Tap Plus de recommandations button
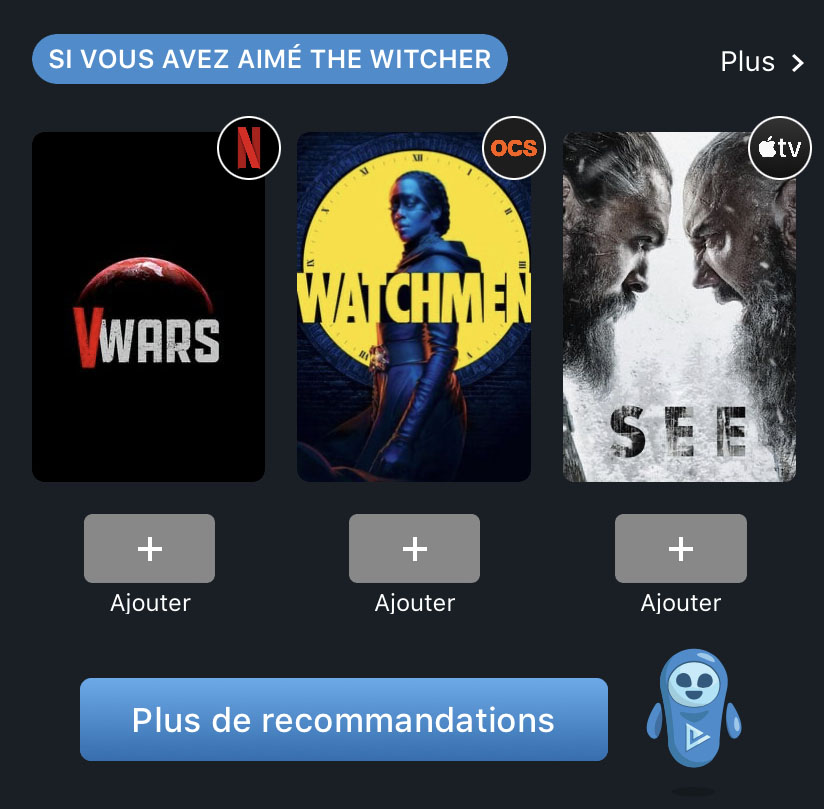Screen dimensions: 824x809 (x=344, y=719)
